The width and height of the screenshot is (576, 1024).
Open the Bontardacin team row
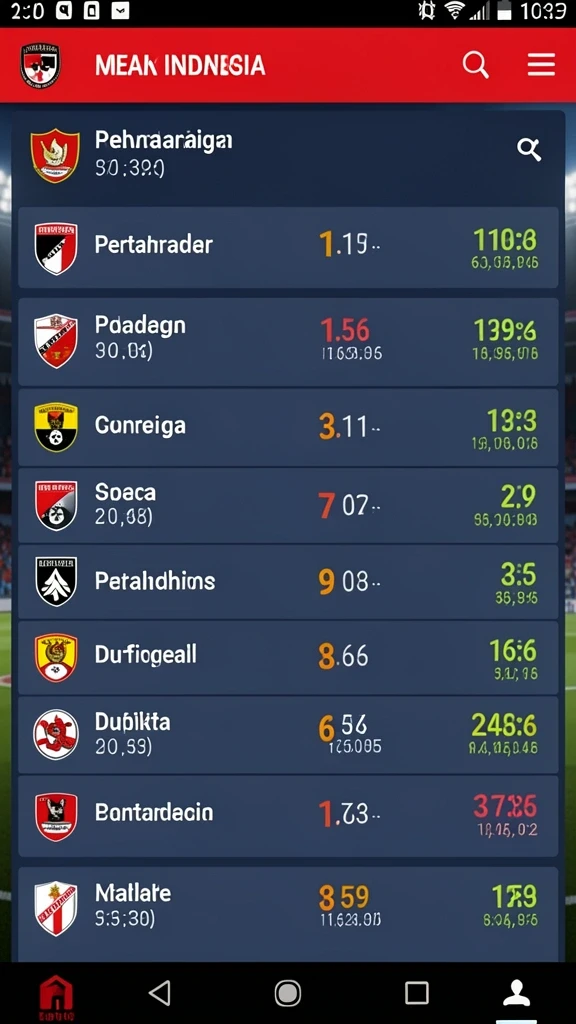288,816
